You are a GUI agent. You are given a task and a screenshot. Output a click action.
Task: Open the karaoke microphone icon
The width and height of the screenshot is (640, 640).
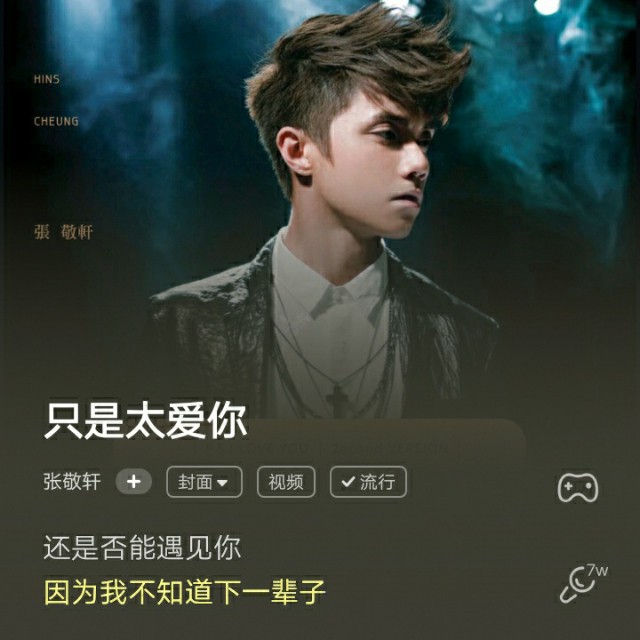tap(580, 584)
